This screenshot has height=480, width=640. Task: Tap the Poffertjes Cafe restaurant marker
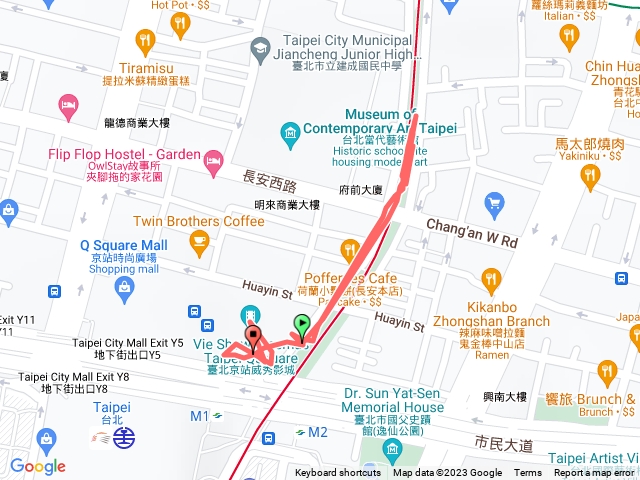pos(348,249)
